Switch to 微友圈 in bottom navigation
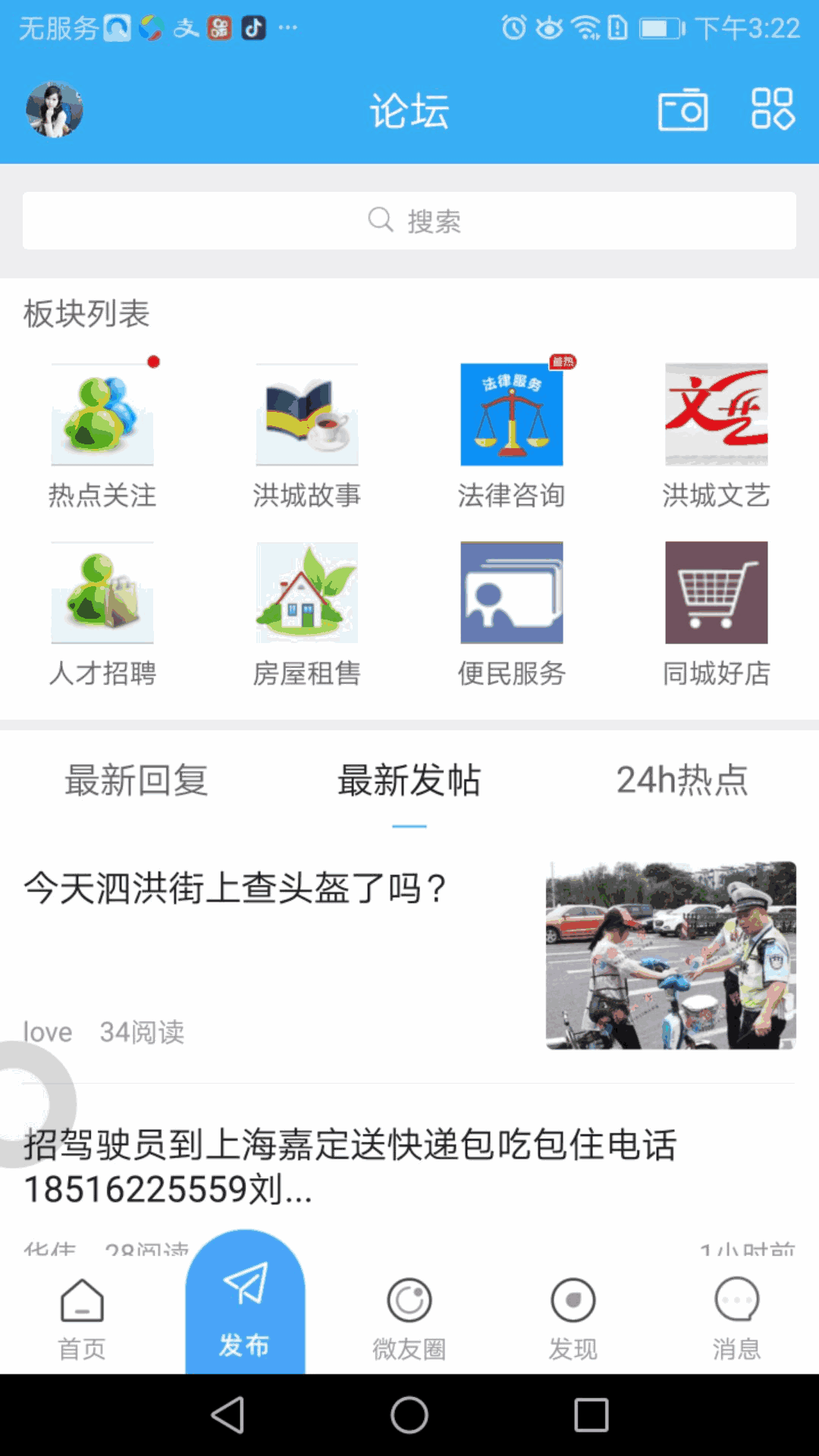Viewport: 819px width, 1456px height. click(x=409, y=1319)
